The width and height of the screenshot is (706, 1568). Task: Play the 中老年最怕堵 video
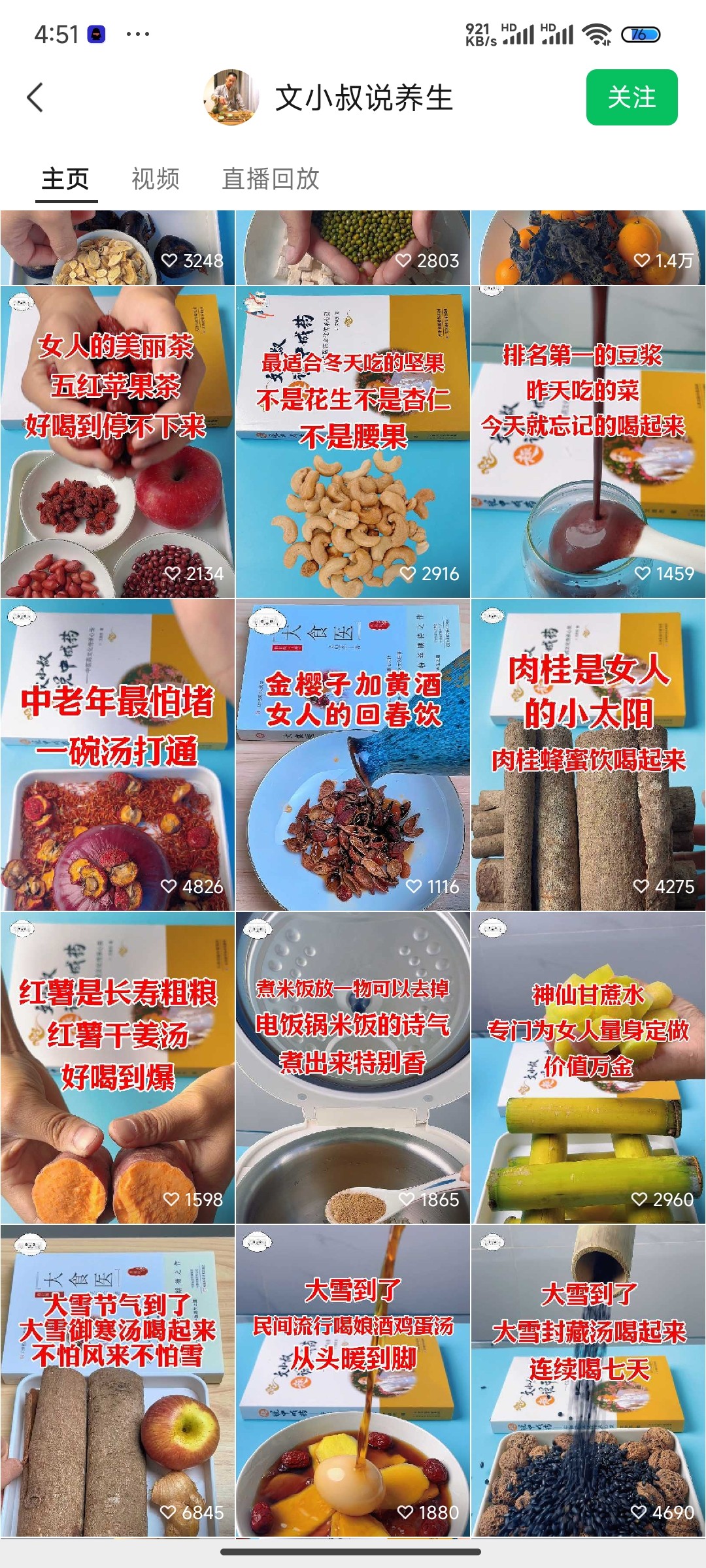coord(118,755)
